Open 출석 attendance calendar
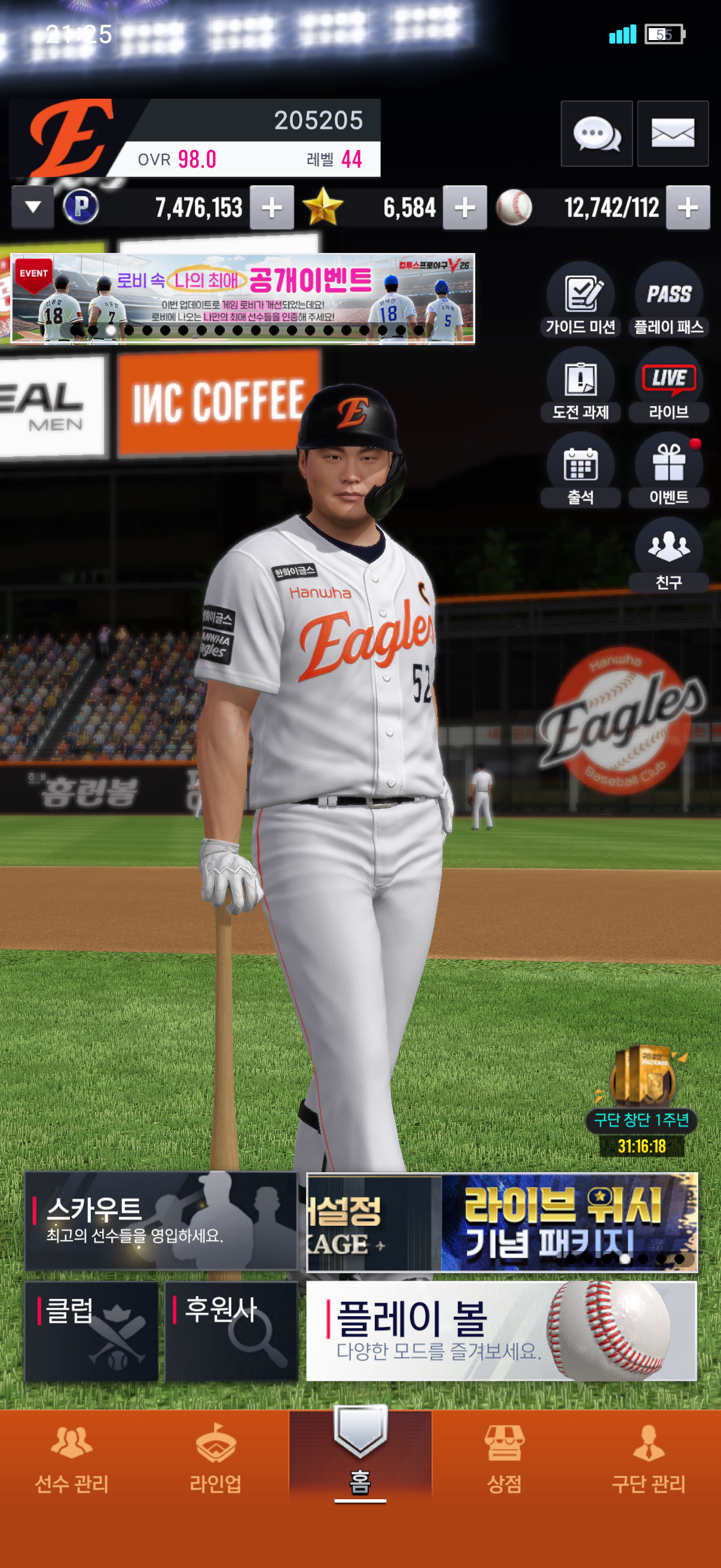721x1568 pixels. pos(581,470)
